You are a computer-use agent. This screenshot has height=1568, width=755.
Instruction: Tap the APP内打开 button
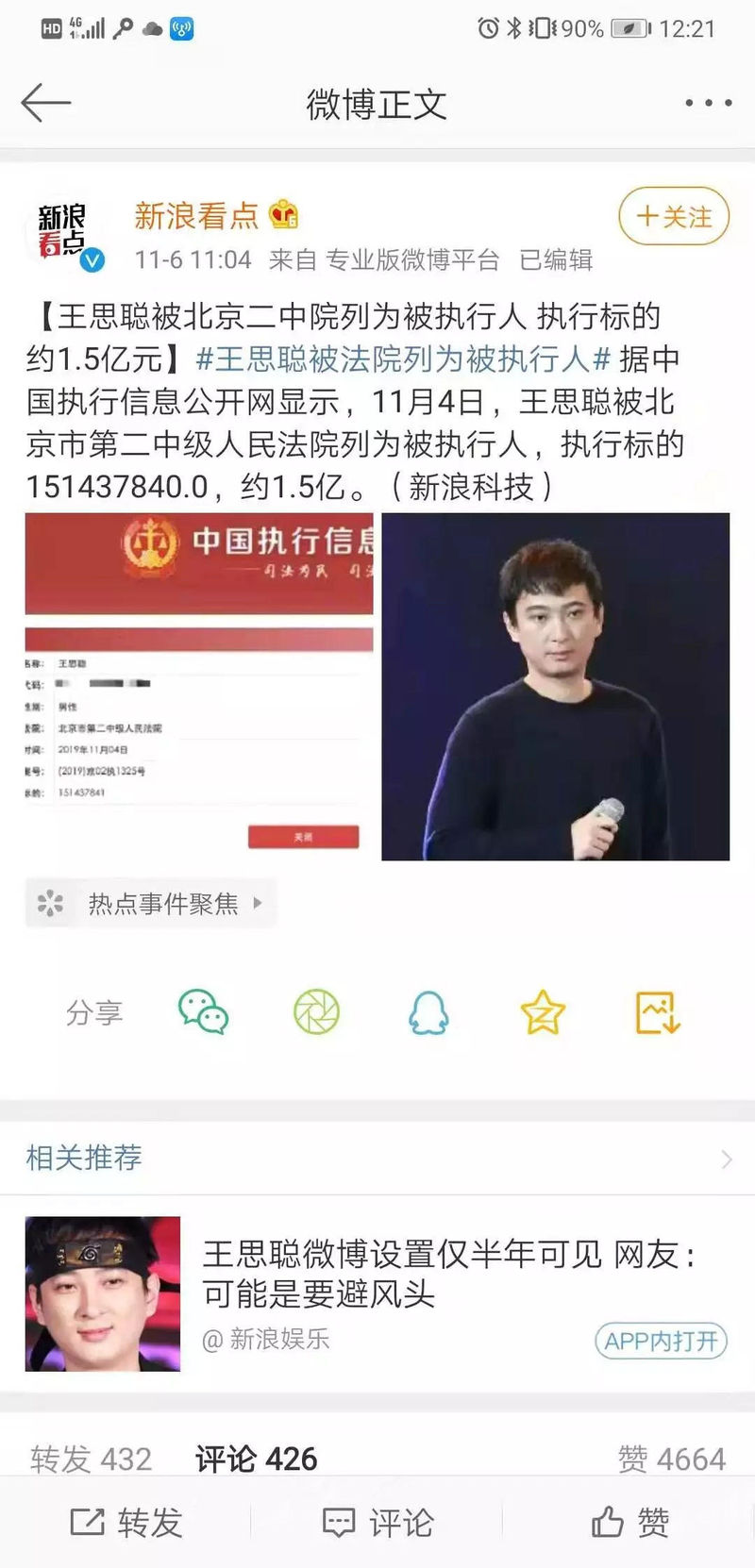point(661,1341)
